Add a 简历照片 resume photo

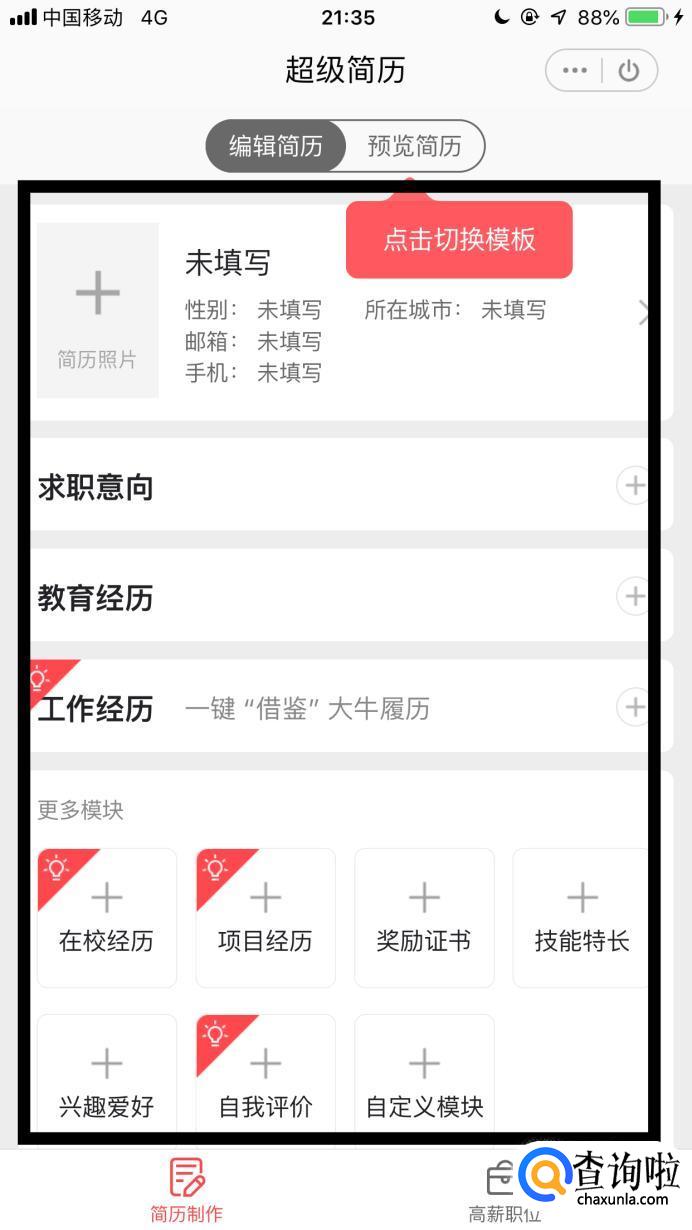point(97,310)
